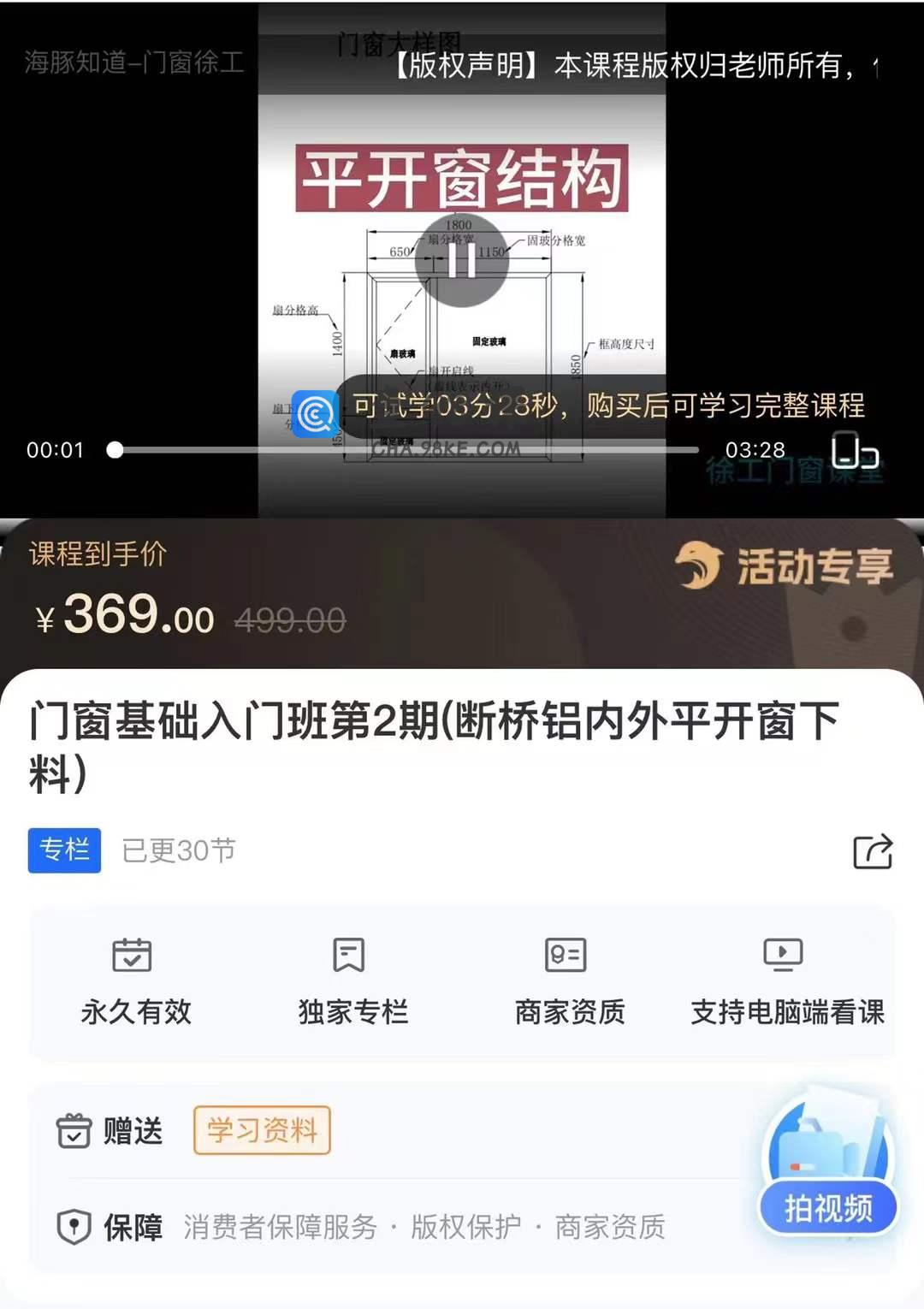Rotate the video to fullscreen
Viewport: 924px width, 1309px height.
854,450
